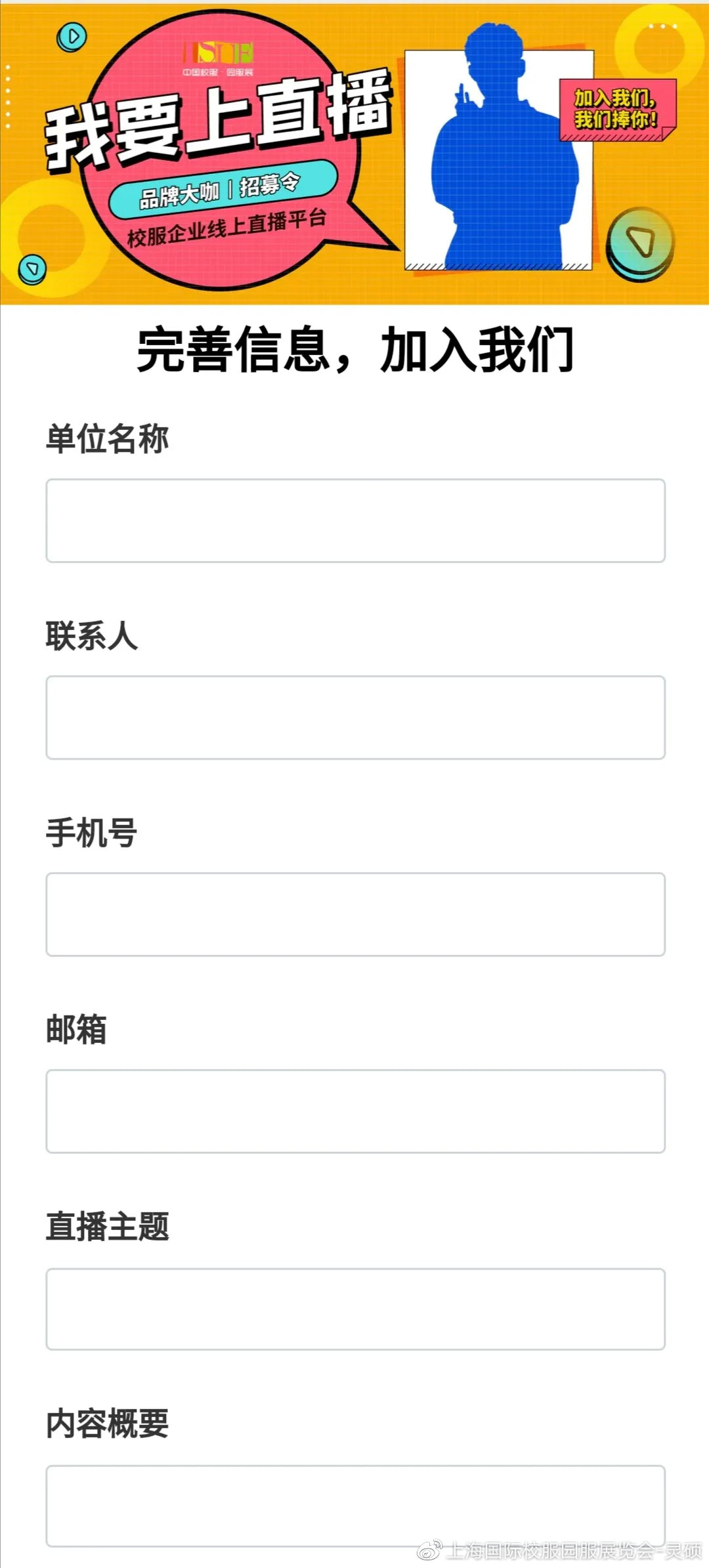The width and height of the screenshot is (709, 1568).
Task: Select the 邮箱 input field
Action: tap(355, 1111)
